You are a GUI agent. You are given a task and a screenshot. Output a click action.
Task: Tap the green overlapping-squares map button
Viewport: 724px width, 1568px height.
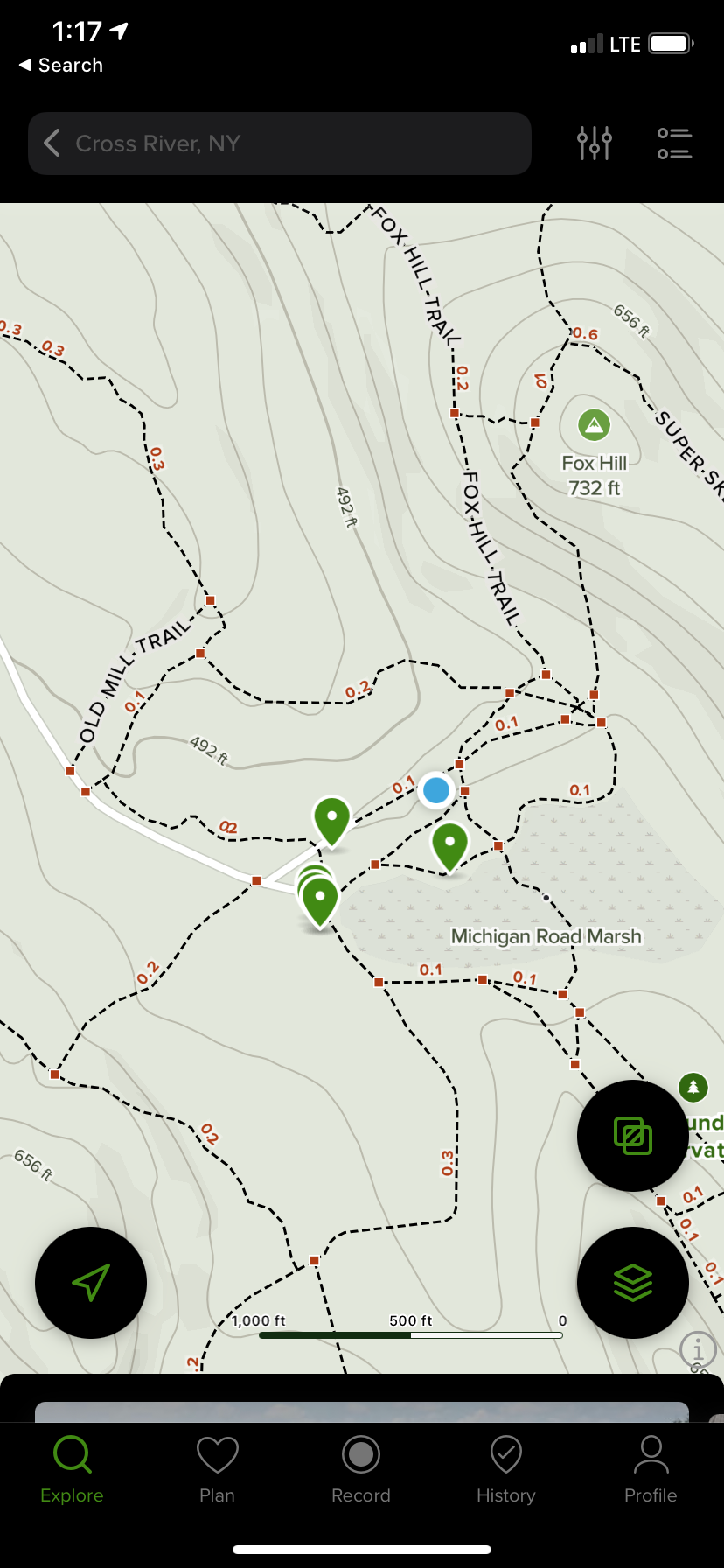coord(632,1135)
